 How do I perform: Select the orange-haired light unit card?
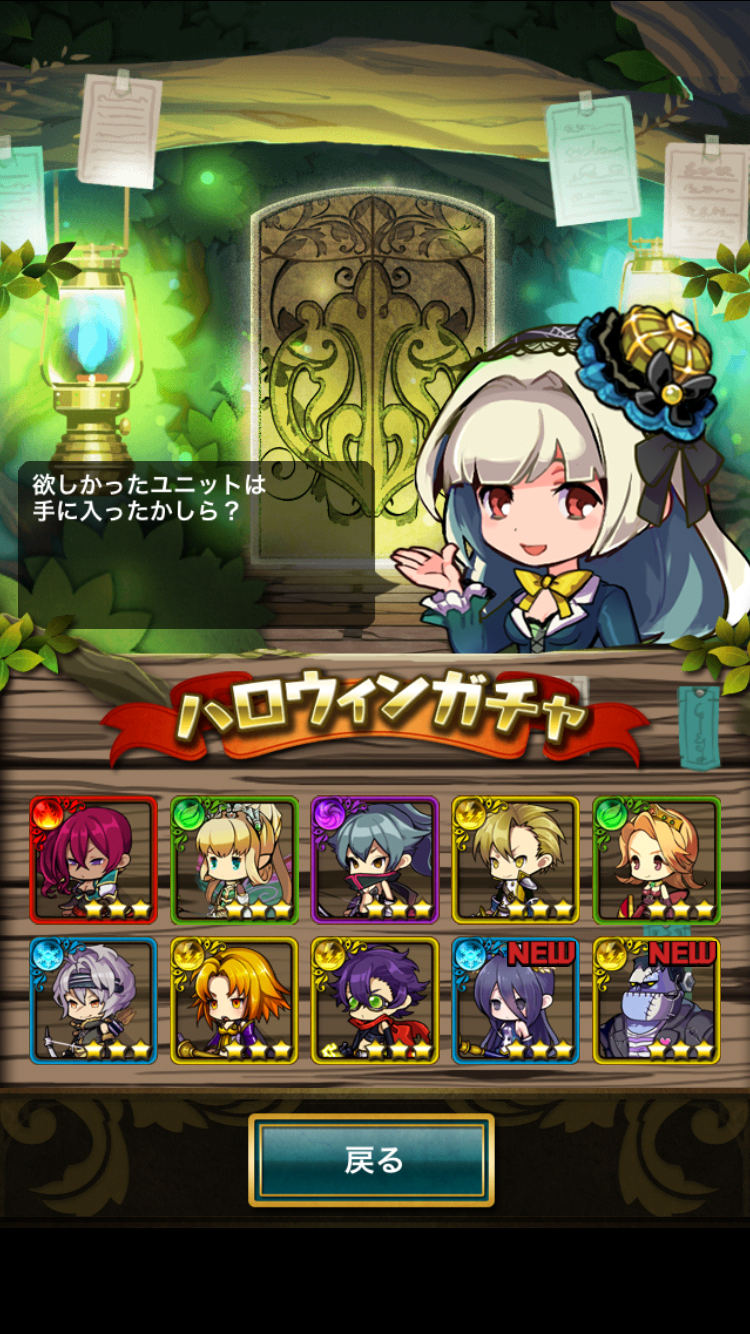(x=234, y=999)
